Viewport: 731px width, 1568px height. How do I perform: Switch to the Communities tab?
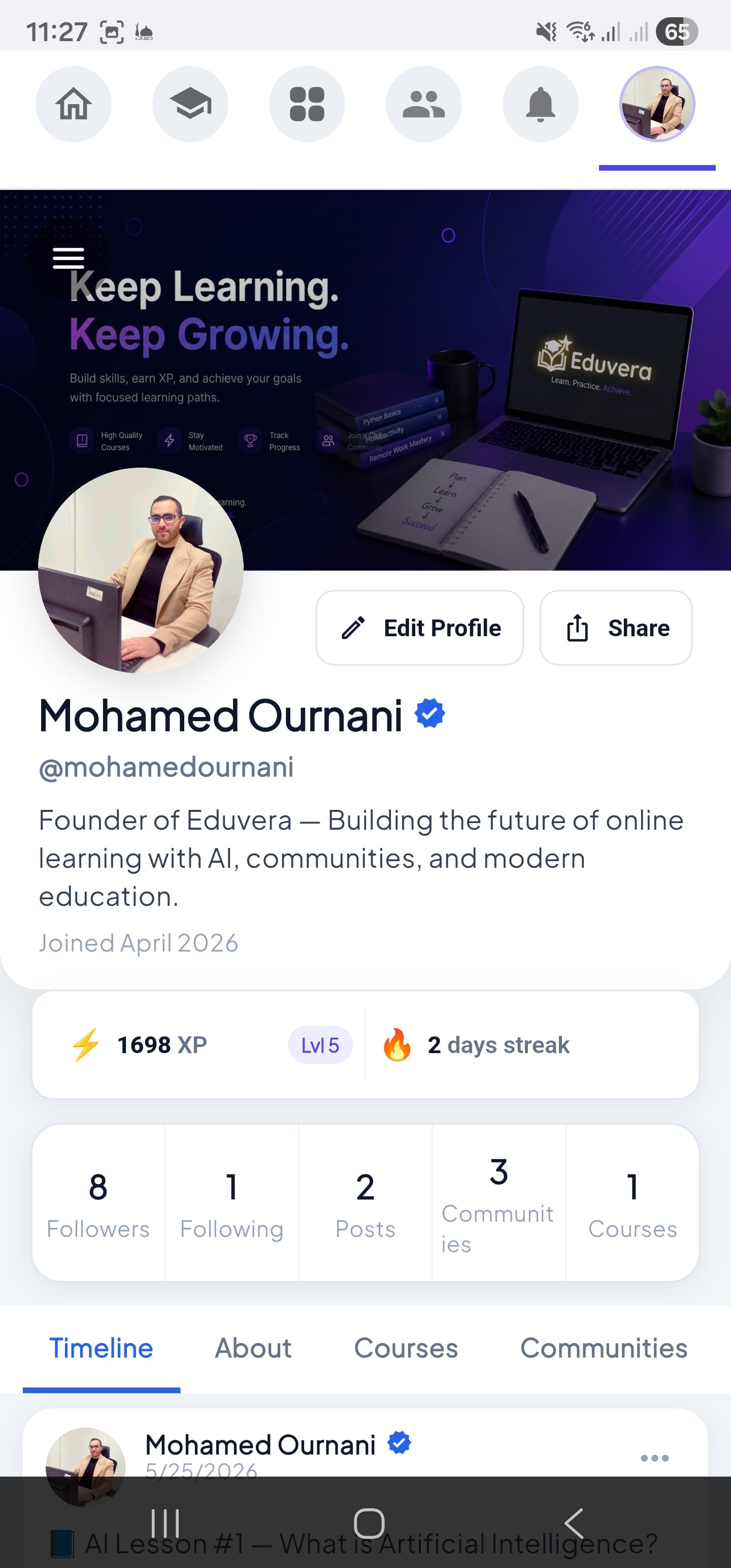(604, 1348)
